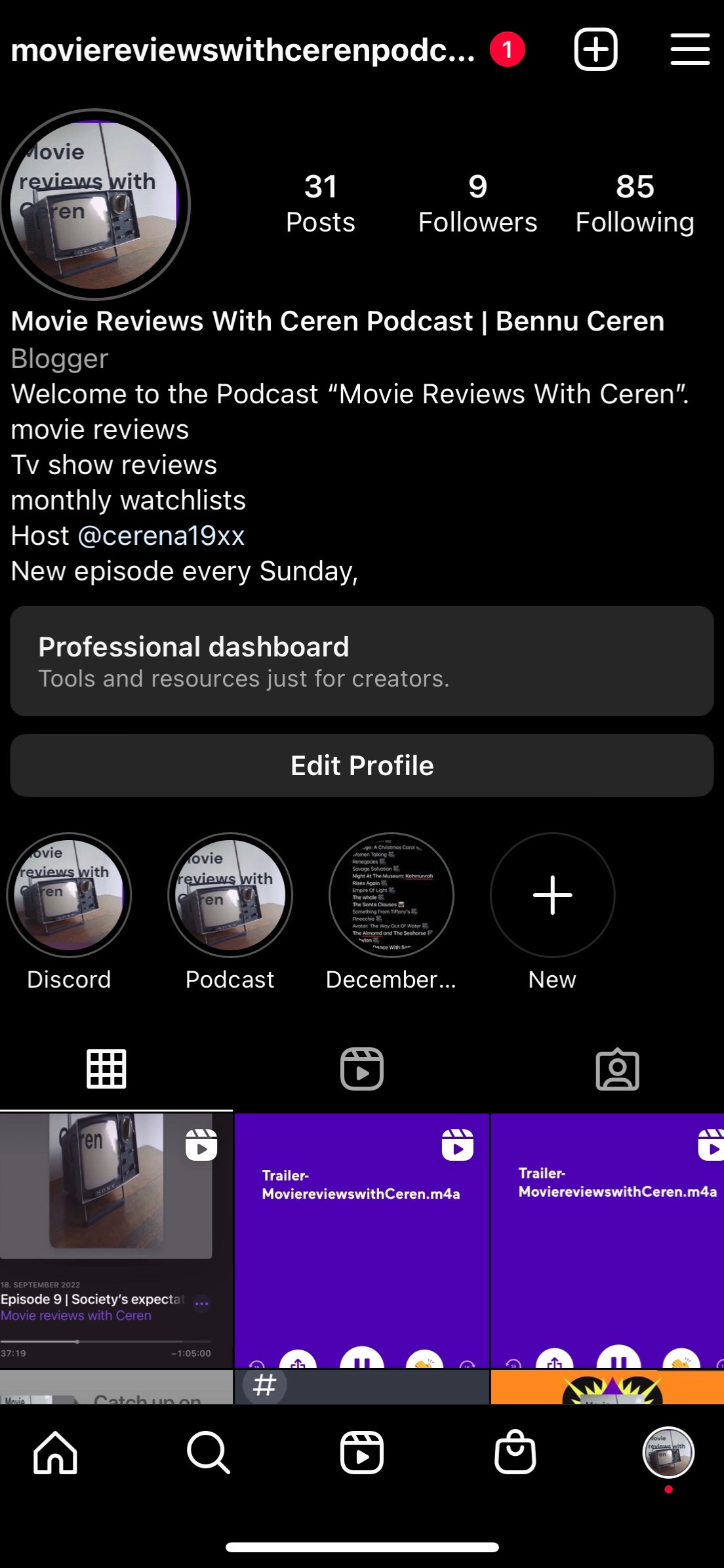Go to the Home feed
This screenshot has height=1568, width=724.
click(x=56, y=1453)
